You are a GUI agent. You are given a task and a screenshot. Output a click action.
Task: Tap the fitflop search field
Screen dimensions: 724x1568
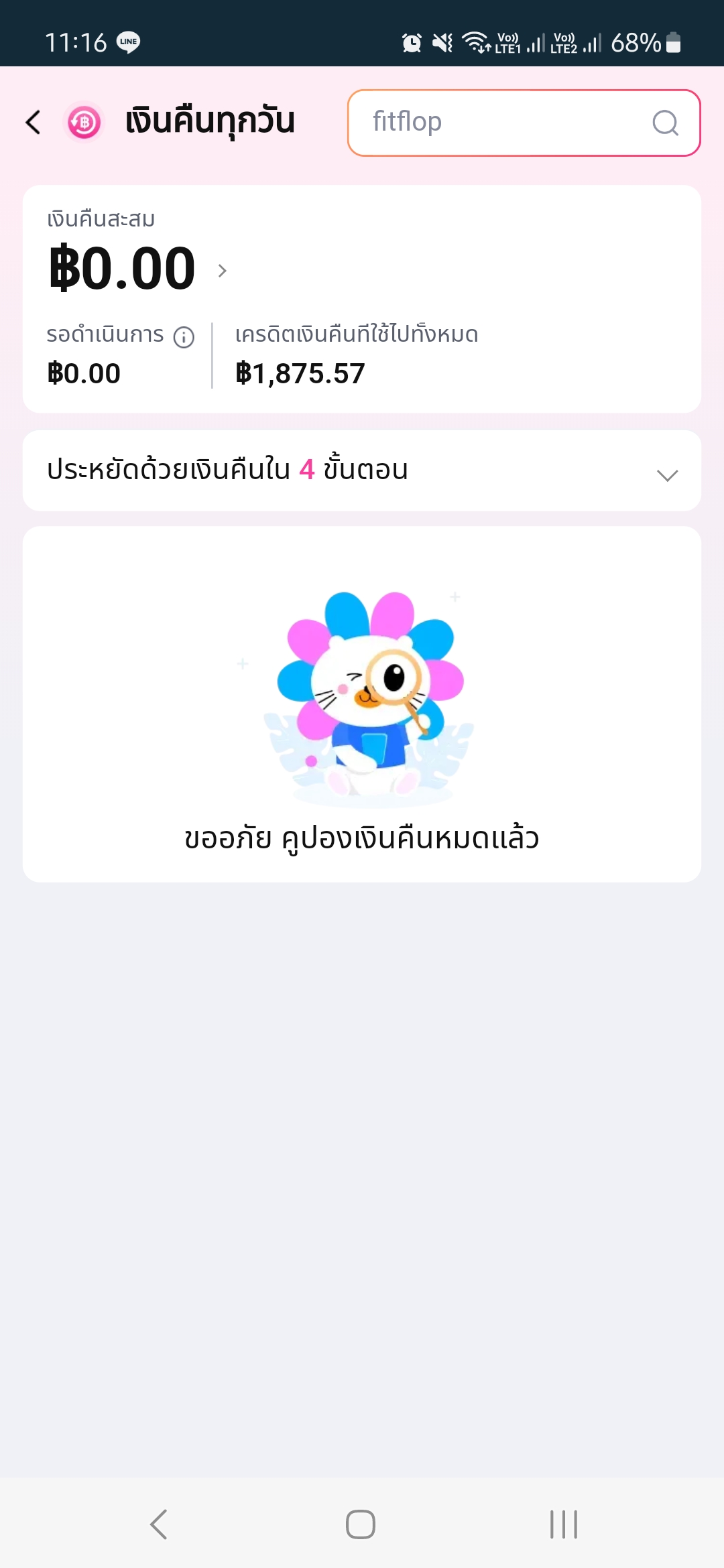coord(496,123)
